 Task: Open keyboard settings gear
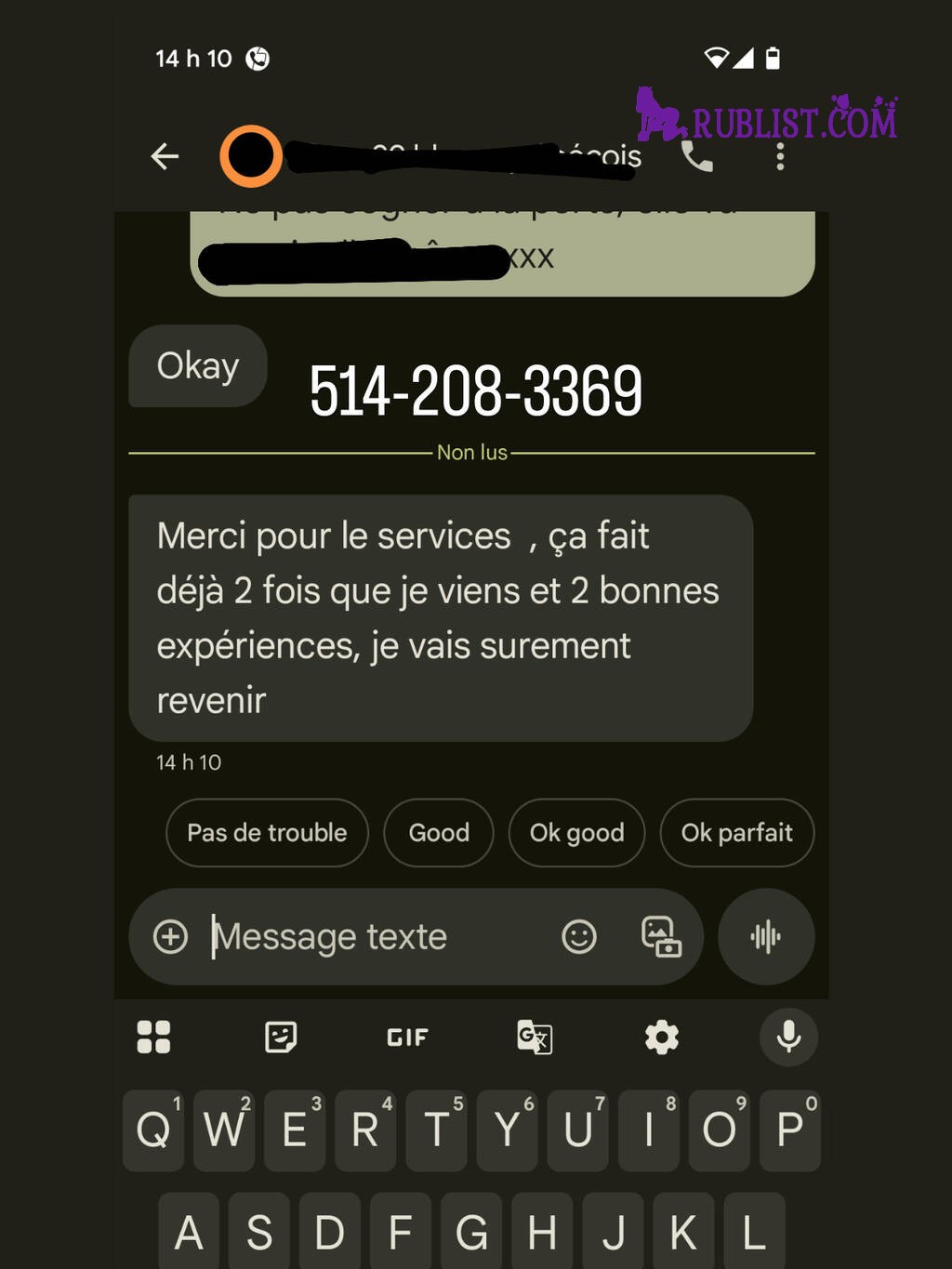[x=662, y=1038]
